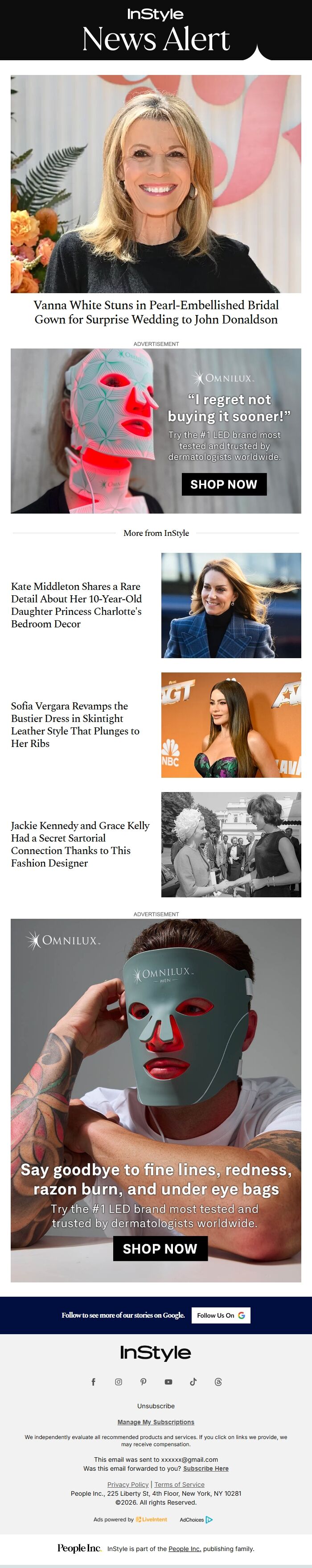
Task: Tap the Subscribe Here link
Action: 205,1468
